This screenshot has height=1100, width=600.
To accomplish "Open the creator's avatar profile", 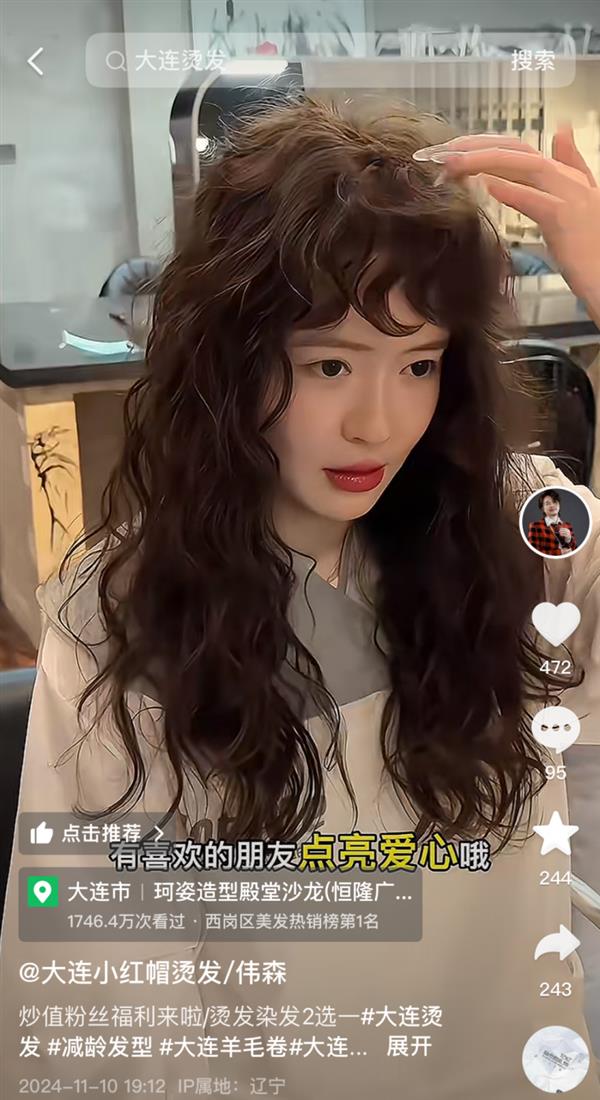I will point(555,523).
